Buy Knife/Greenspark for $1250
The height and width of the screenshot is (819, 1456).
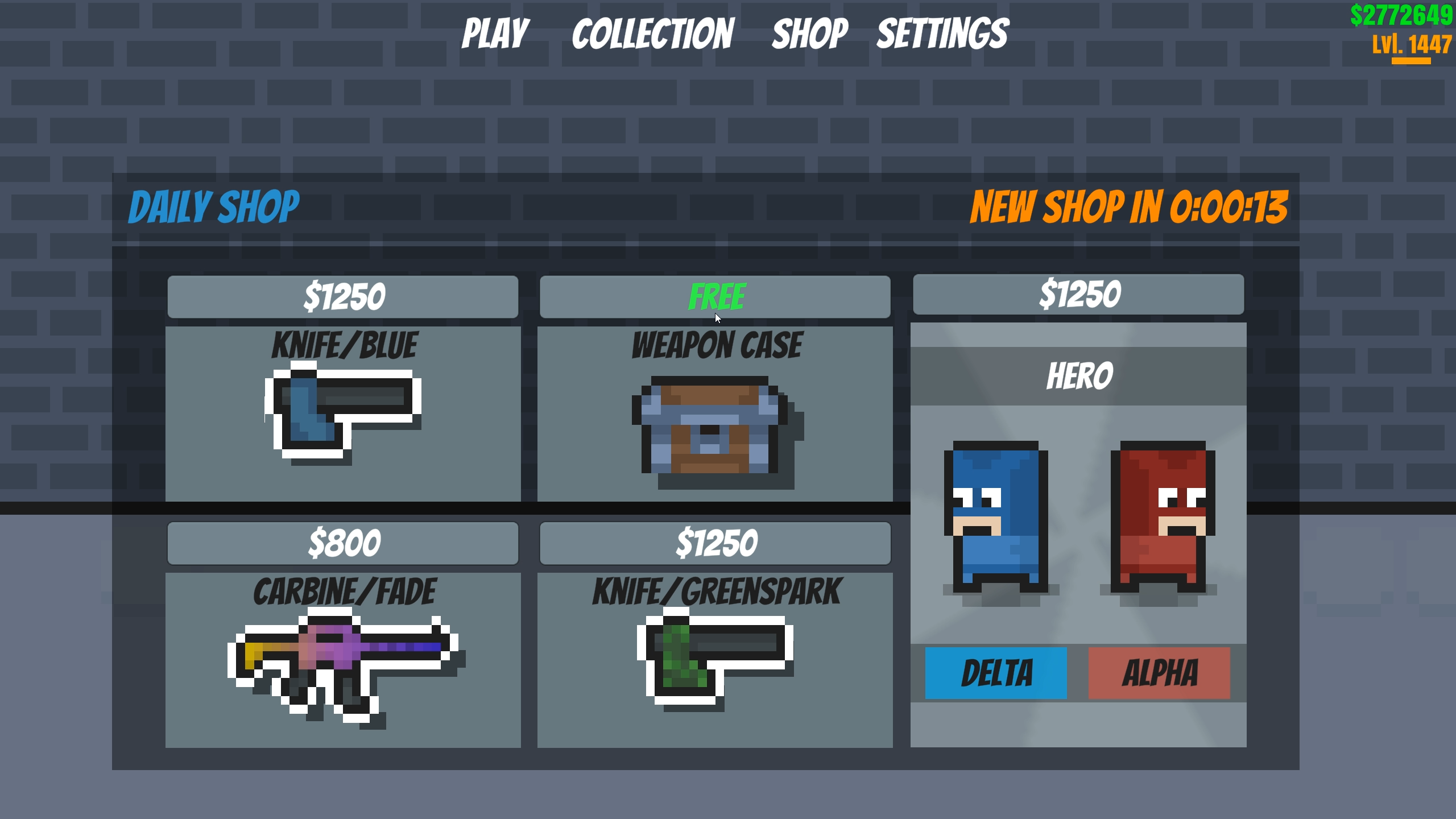tap(715, 543)
